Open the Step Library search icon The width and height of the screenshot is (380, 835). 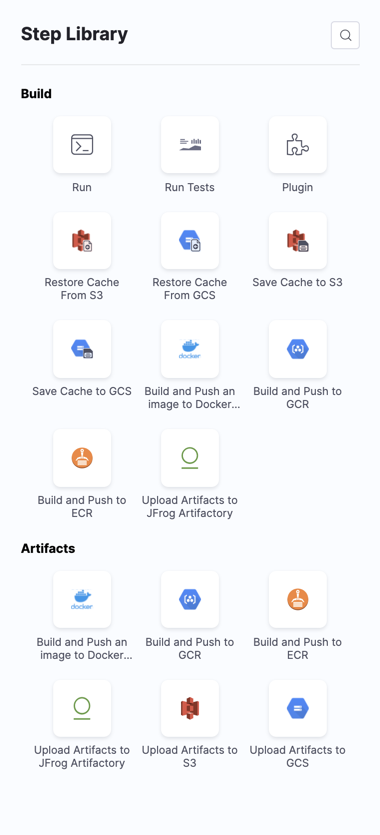[x=345, y=35]
